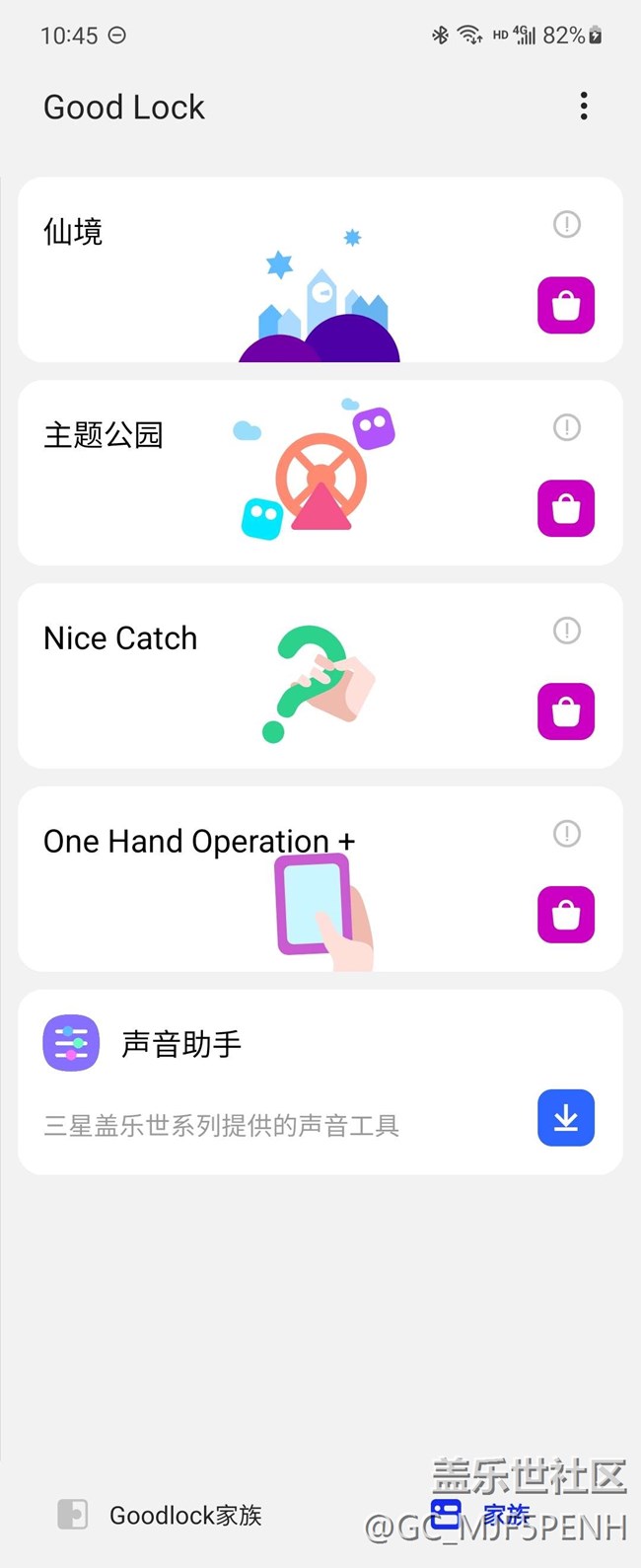View info for 主题公园
The width and height of the screenshot is (641, 1568).
point(566,427)
